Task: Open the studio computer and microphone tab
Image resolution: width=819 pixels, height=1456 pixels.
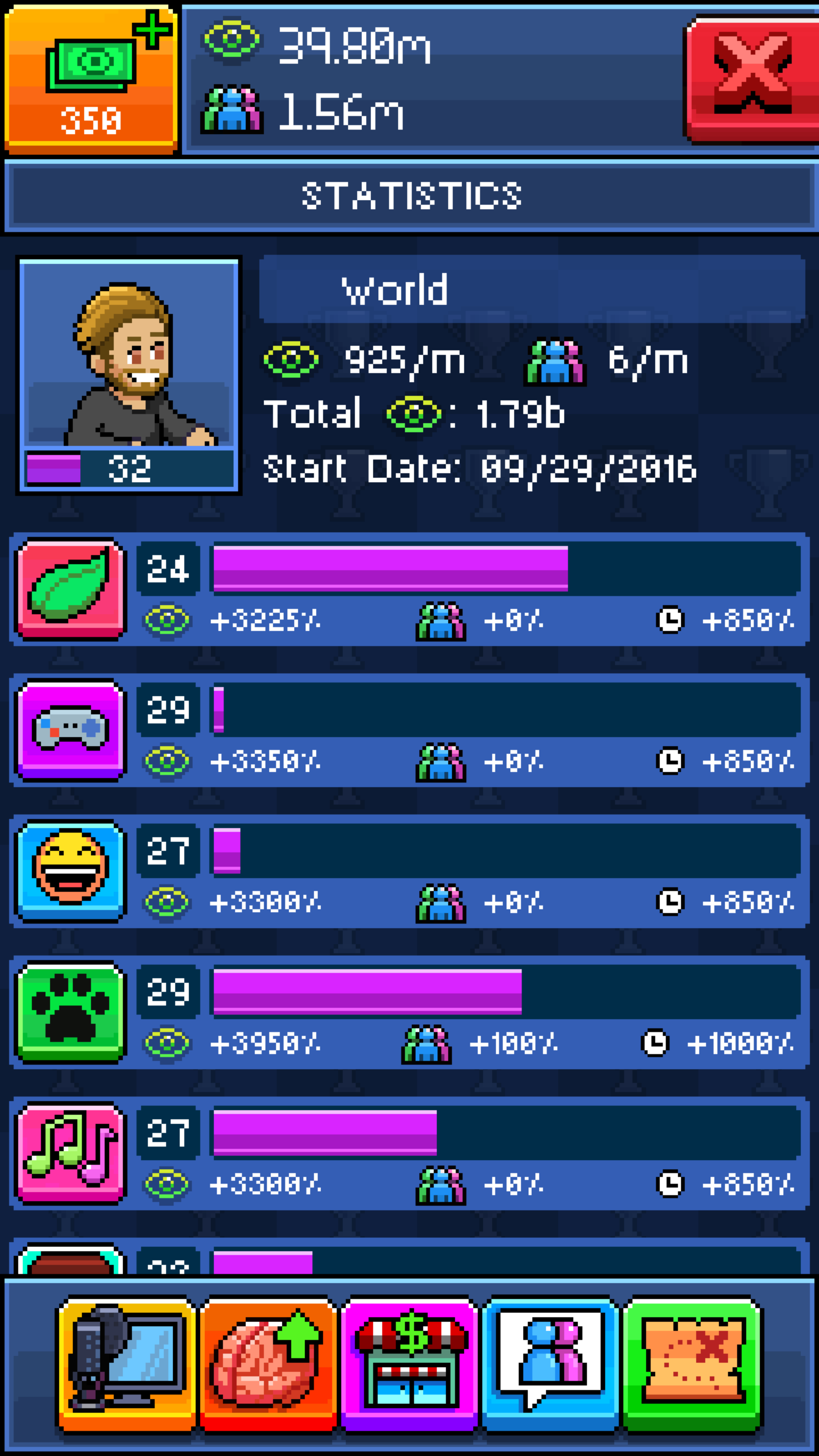Action: point(127,1365)
